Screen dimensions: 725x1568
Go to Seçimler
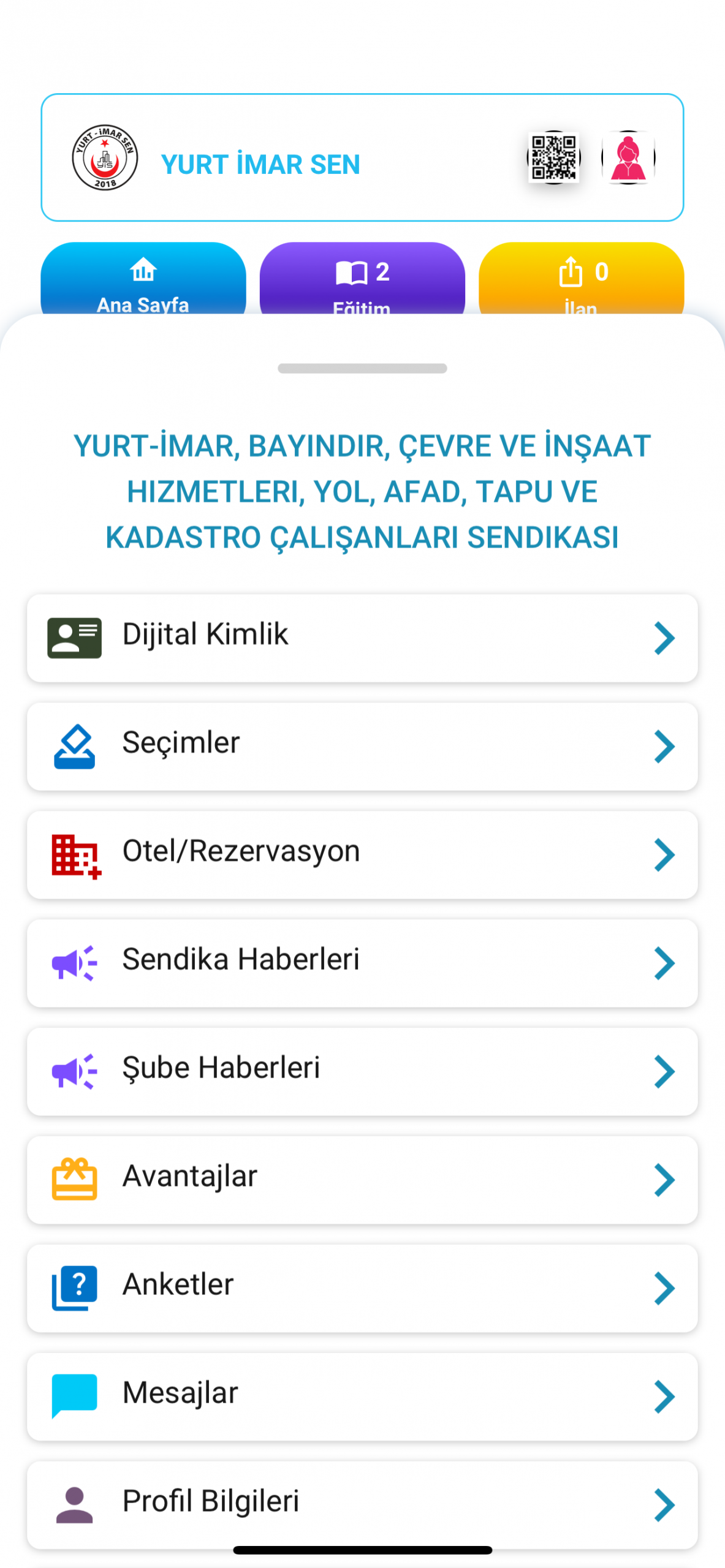point(362,746)
